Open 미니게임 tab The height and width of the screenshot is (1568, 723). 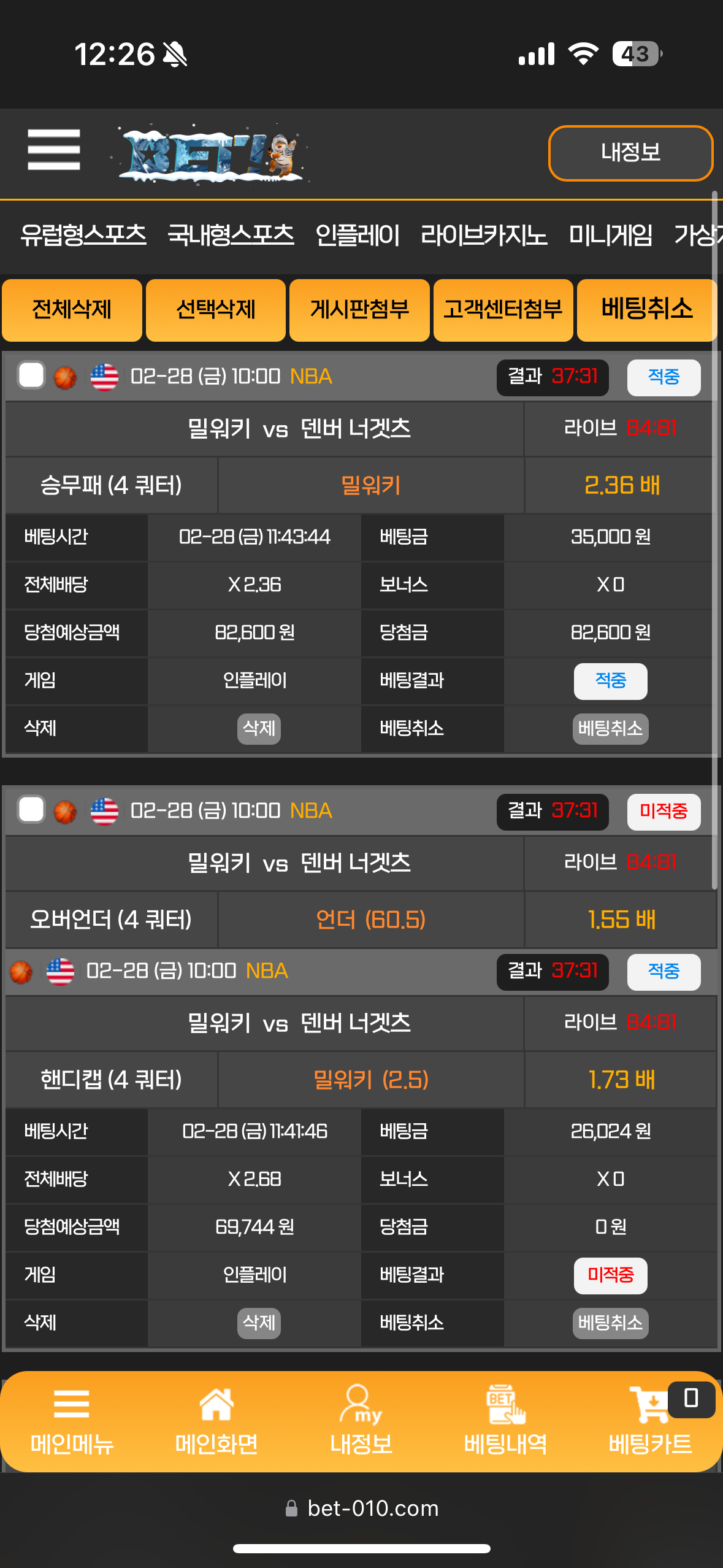pos(611,235)
